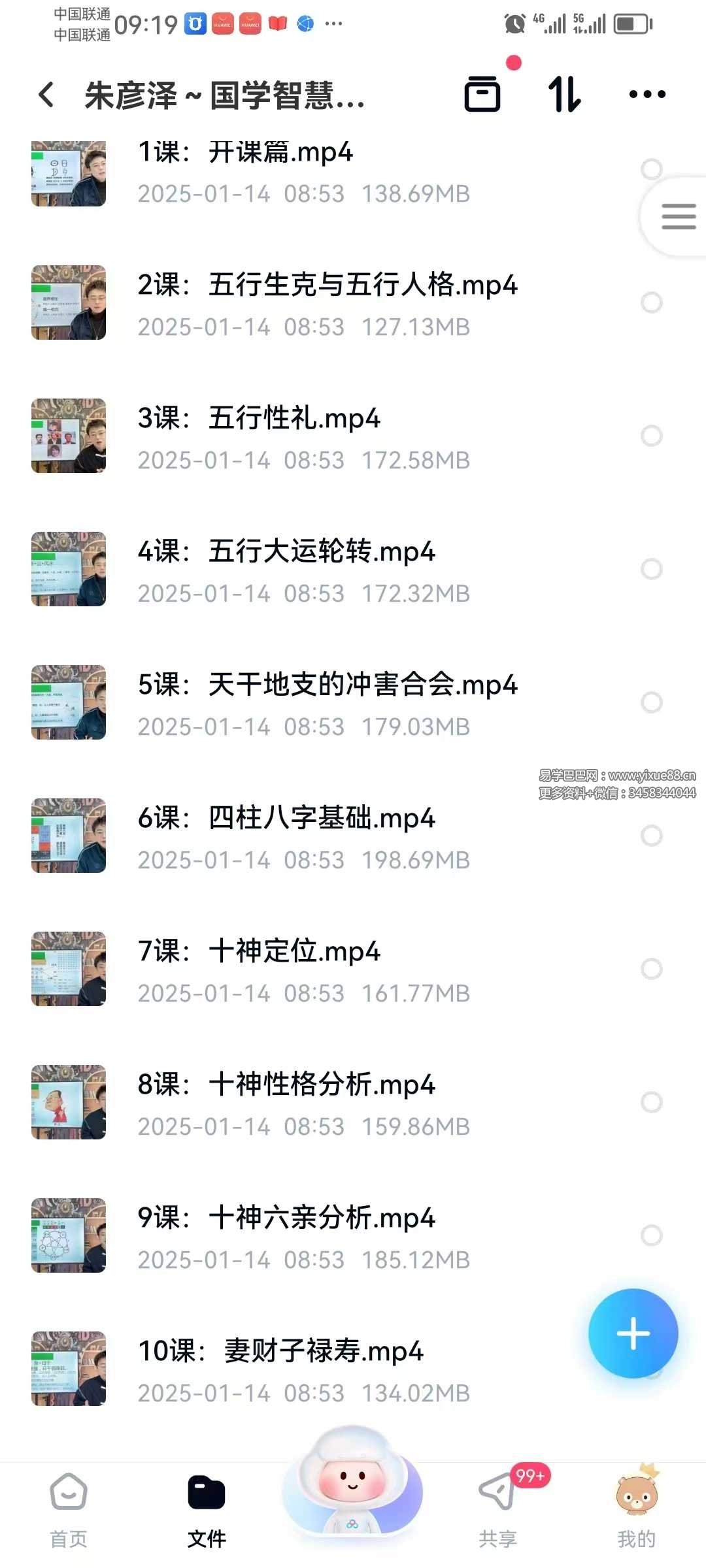Switch to the 首页 tab
Viewport: 706px width, 1568px height.
coord(69,1510)
